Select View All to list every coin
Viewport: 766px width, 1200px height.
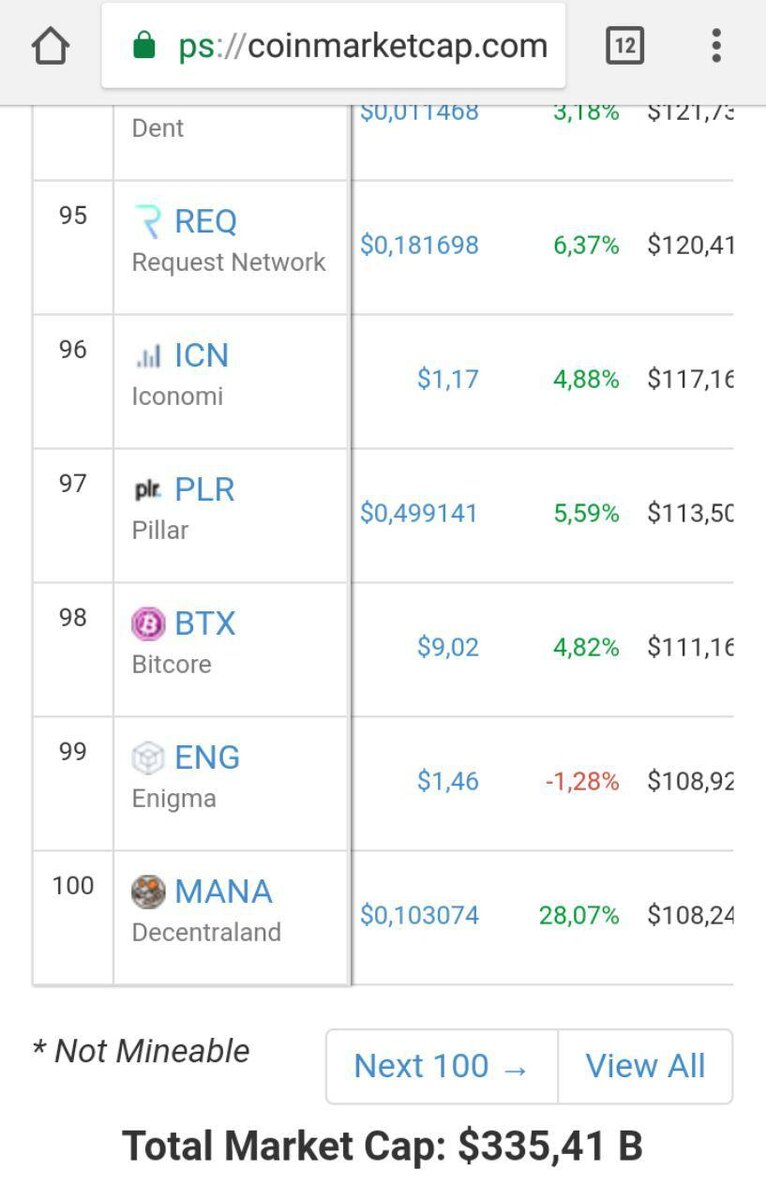coord(645,1066)
